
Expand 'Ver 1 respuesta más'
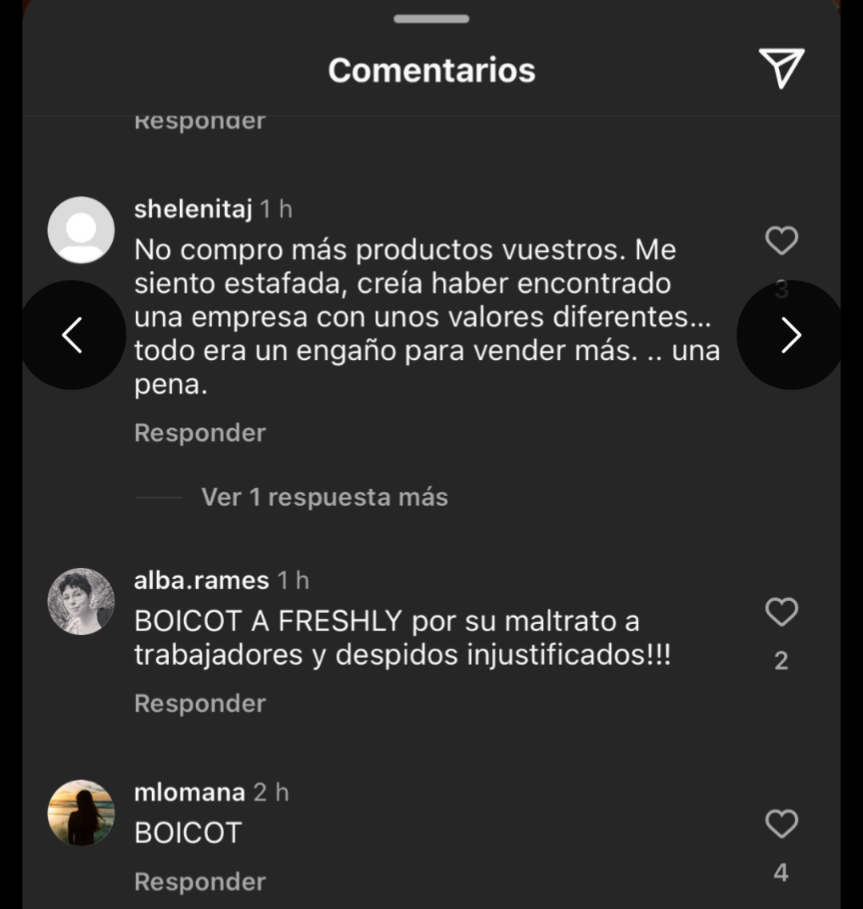coord(324,497)
